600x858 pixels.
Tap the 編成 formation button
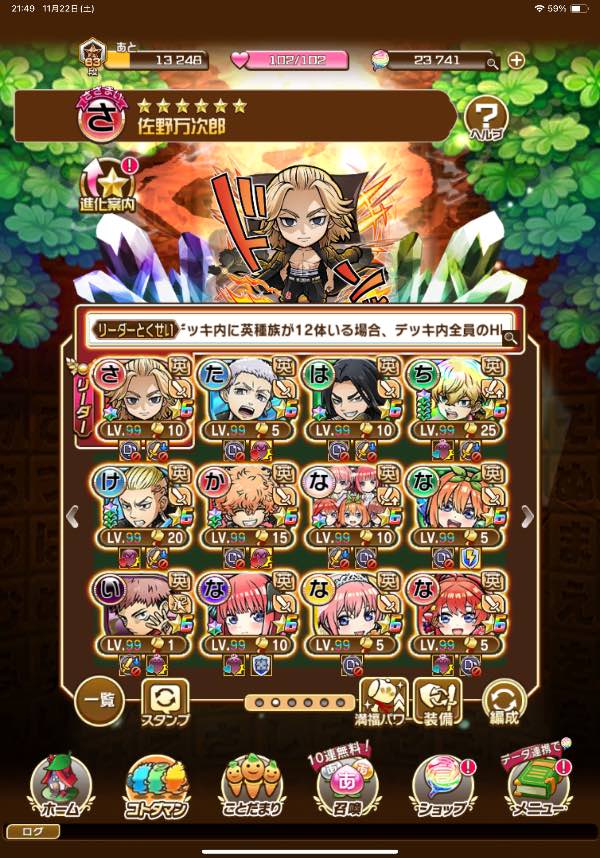click(x=504, y=703)
